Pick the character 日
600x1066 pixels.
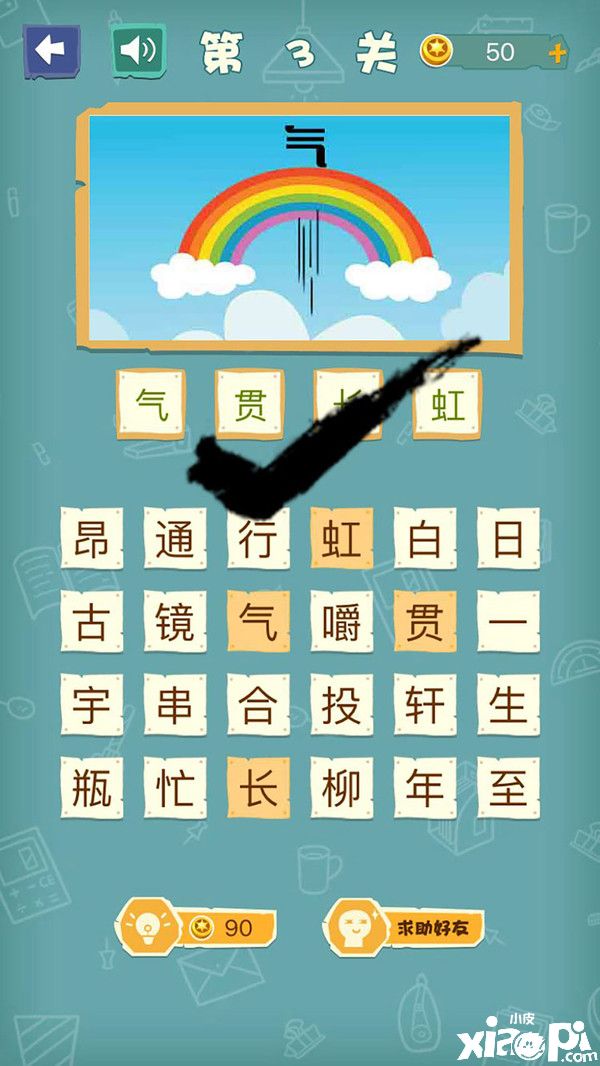pos(508,539)
